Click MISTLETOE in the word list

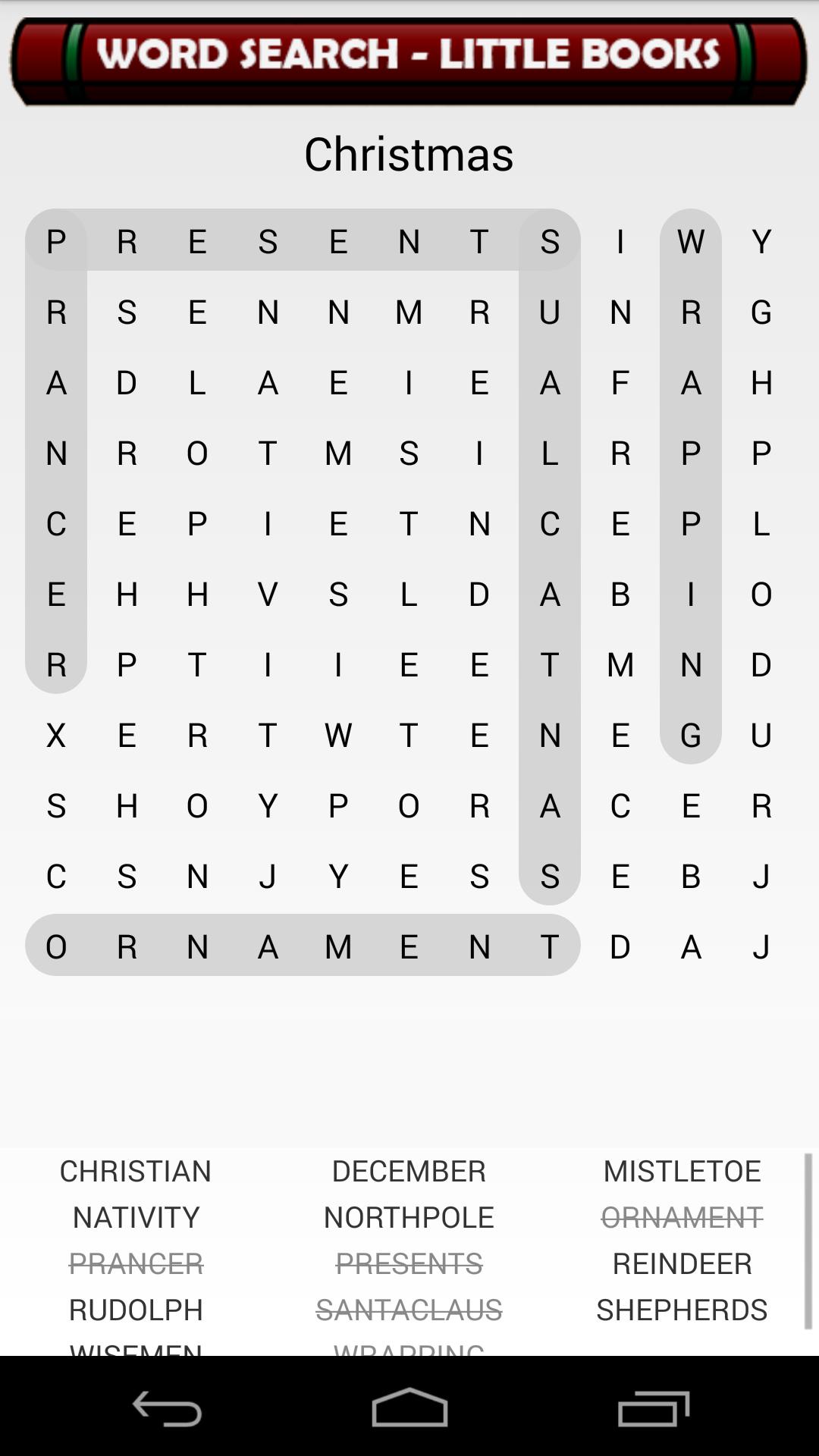click(683, 1171)
